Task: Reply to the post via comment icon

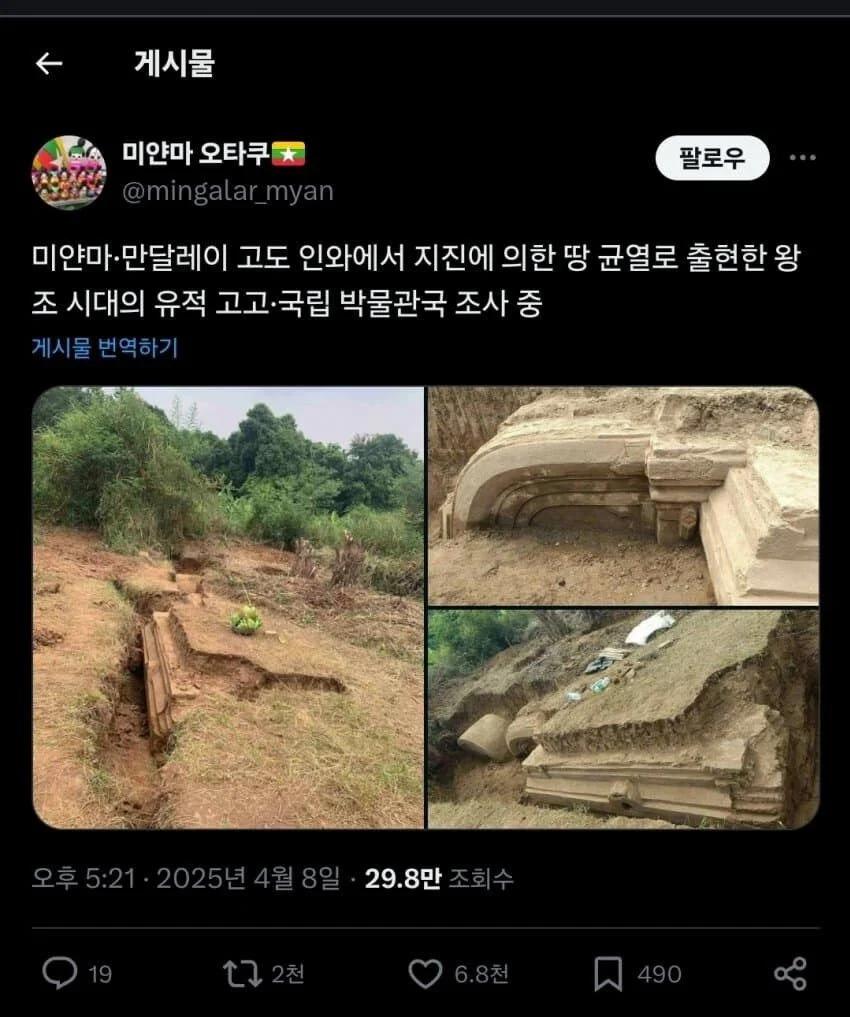Action: pyautogui.click(x=63, y=973)
